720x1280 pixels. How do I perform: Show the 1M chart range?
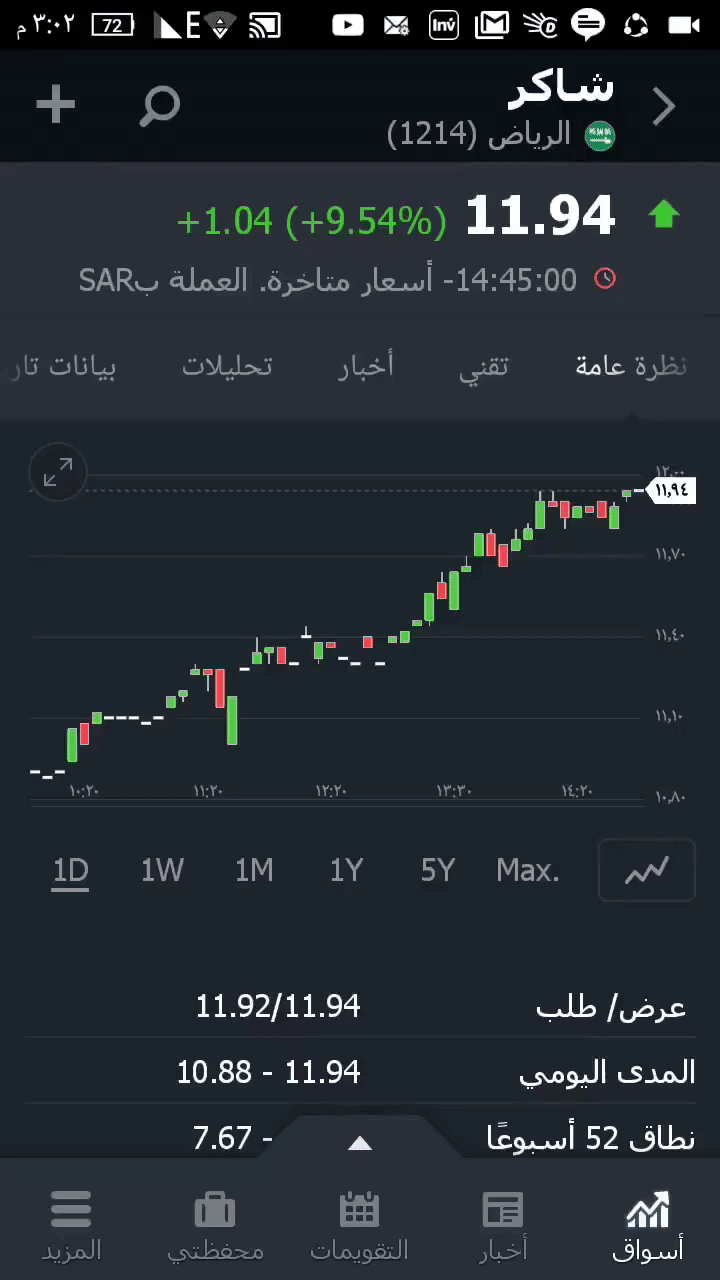(254, 871)
